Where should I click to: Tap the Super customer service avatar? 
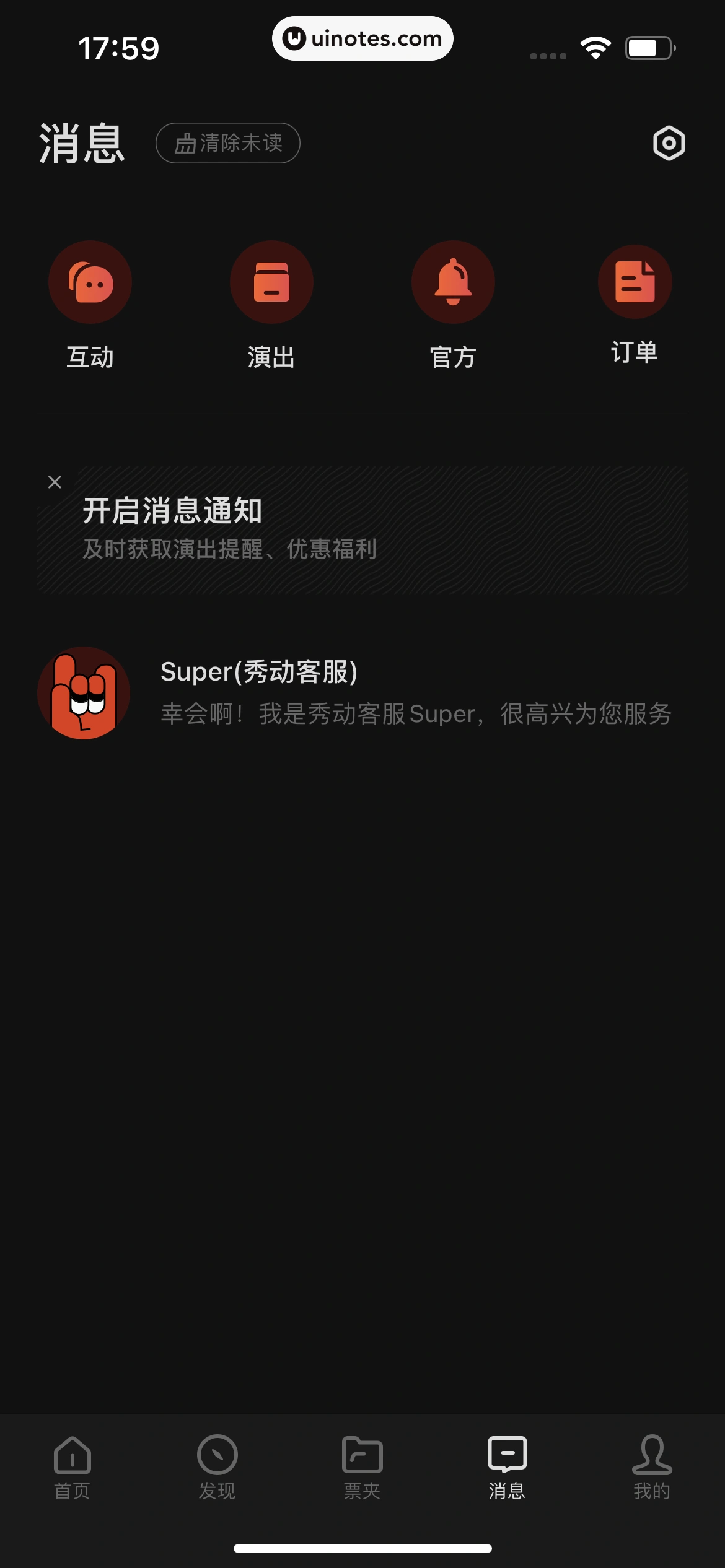tap(87, 692)
